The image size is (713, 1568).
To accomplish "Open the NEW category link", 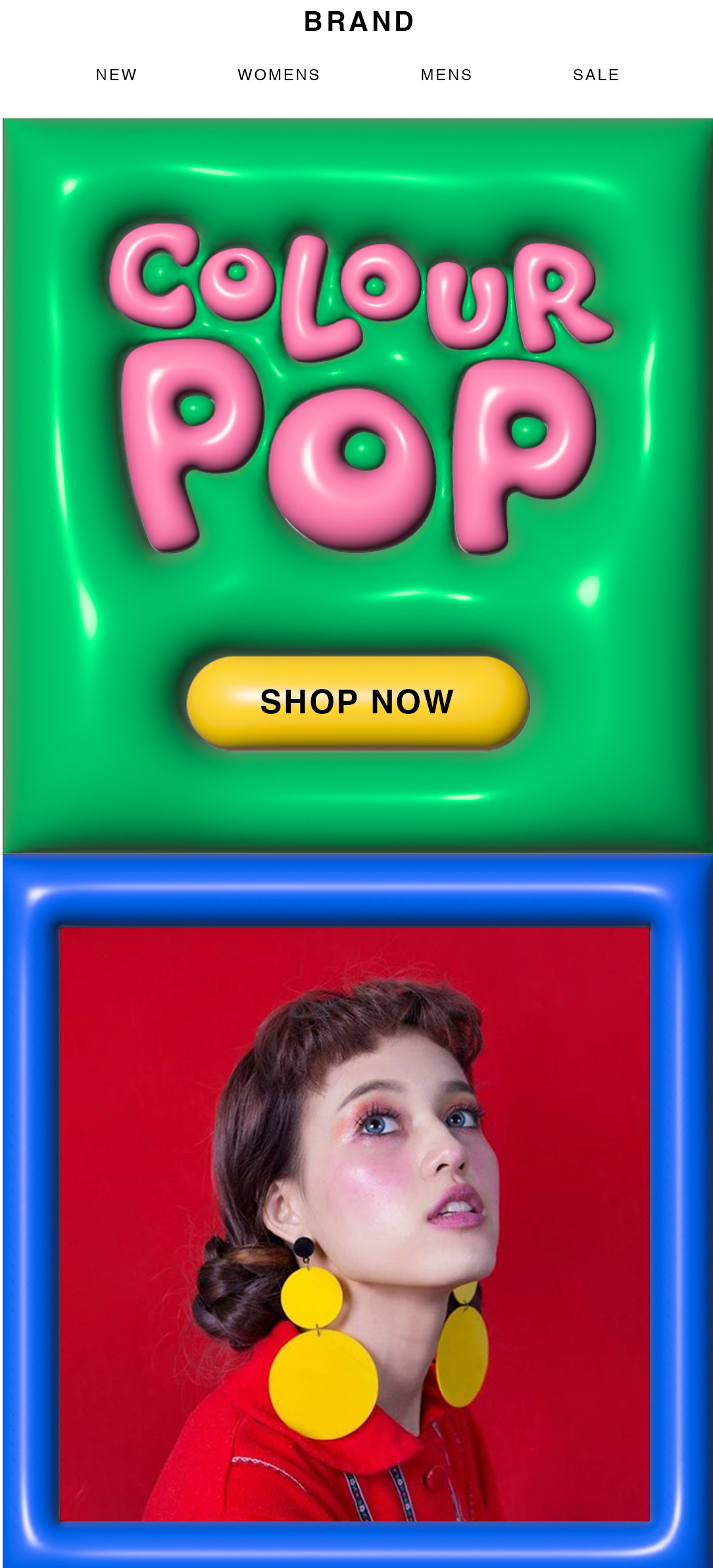I will pos(116,75).
